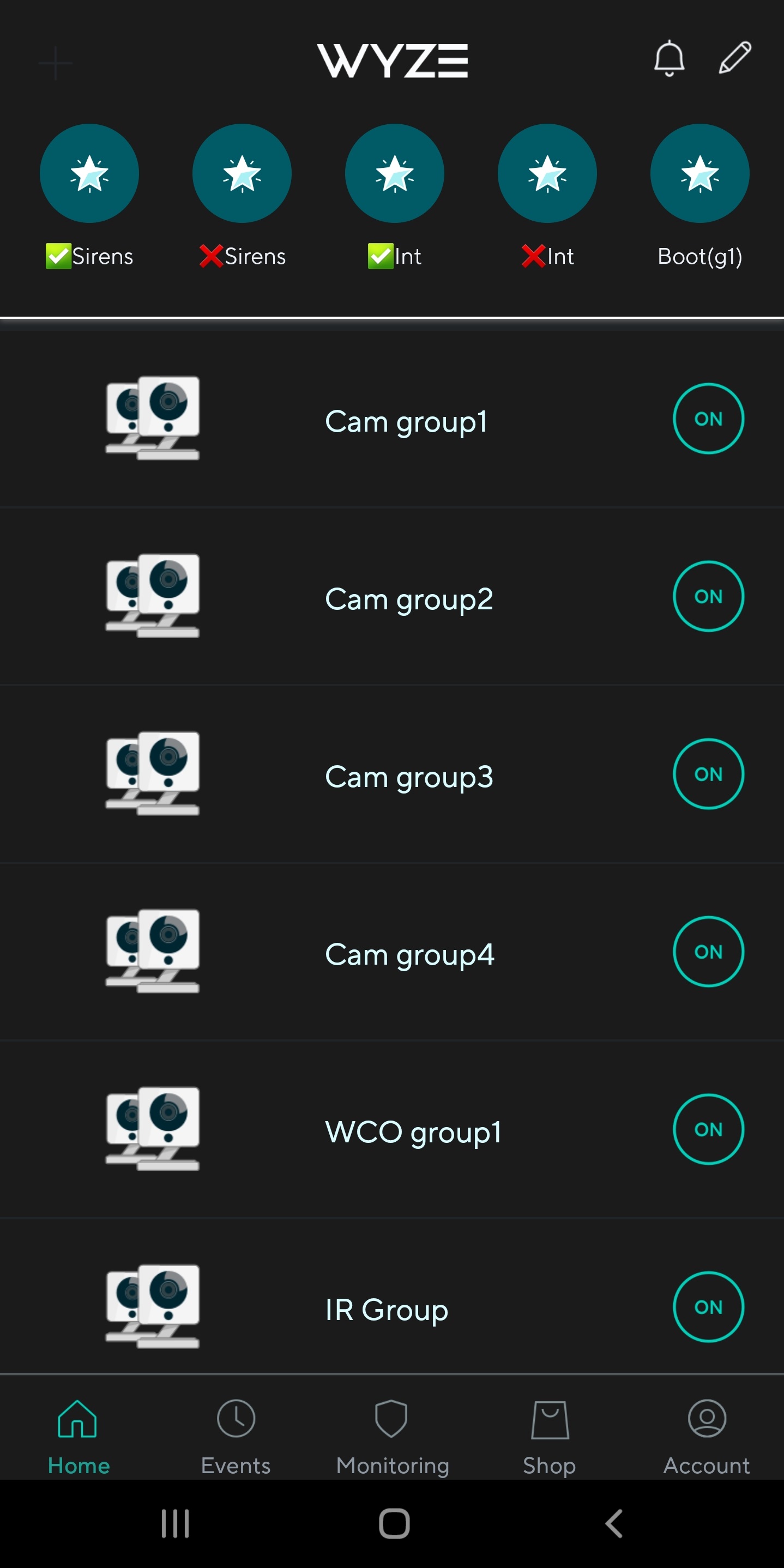Toggle the ON button for Cam group1
784x1568 pixels.
pyautogui.click(x=708, y=419)
